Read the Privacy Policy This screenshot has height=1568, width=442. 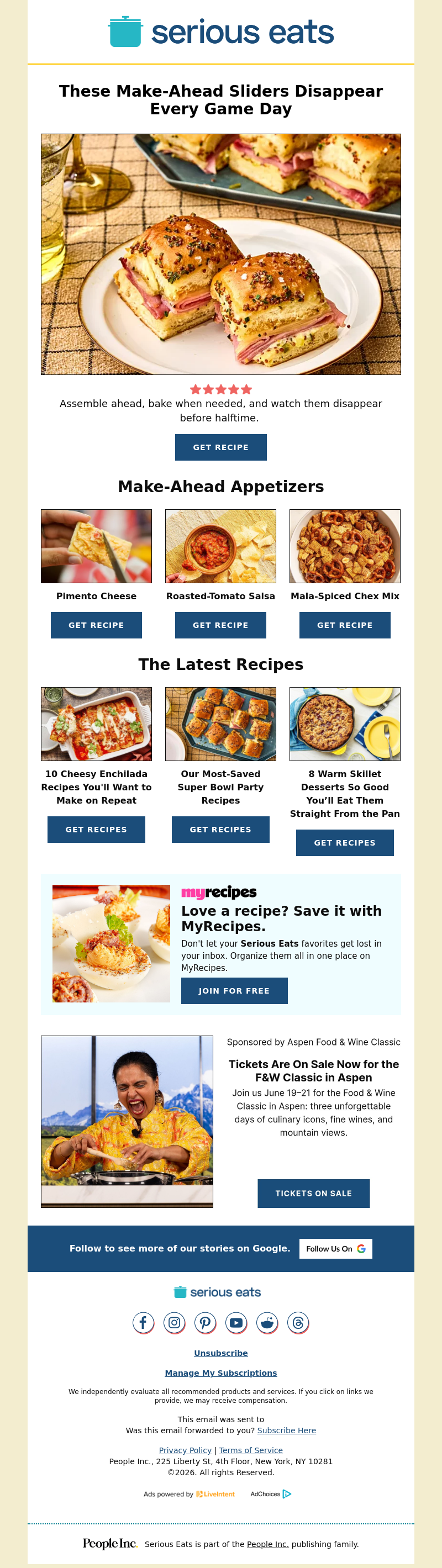[x=185, y=1450]
